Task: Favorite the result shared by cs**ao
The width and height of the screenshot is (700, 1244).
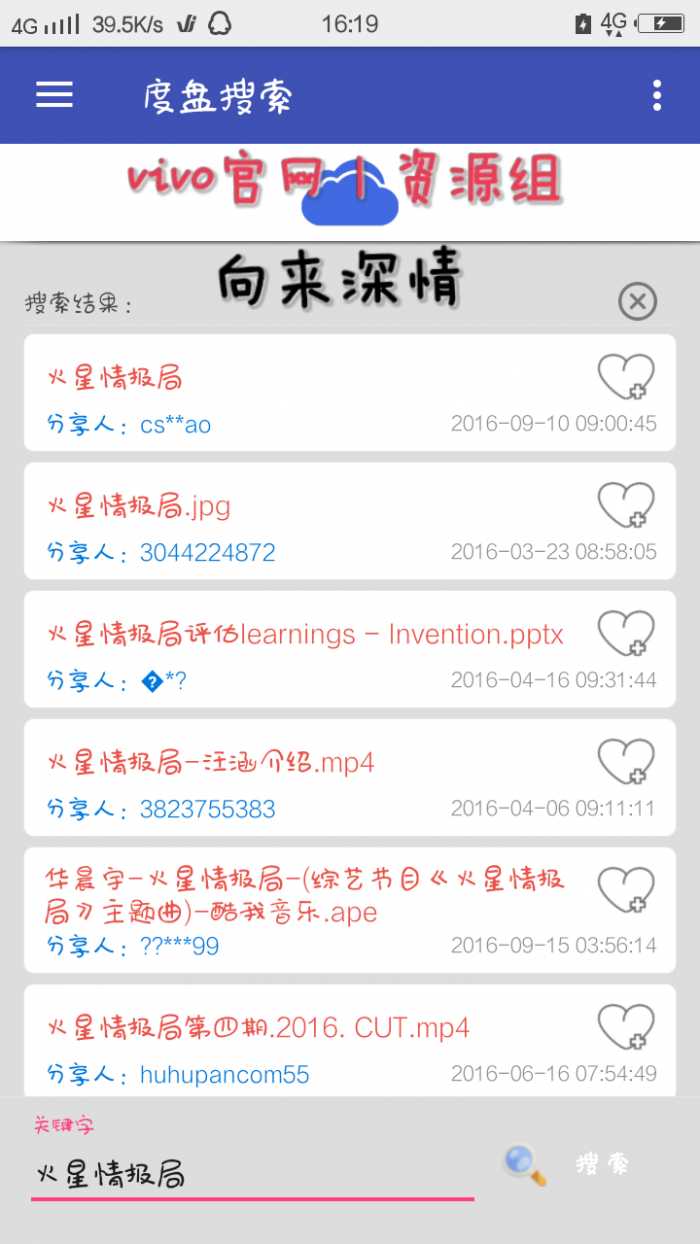Action: tap(626, 377)
